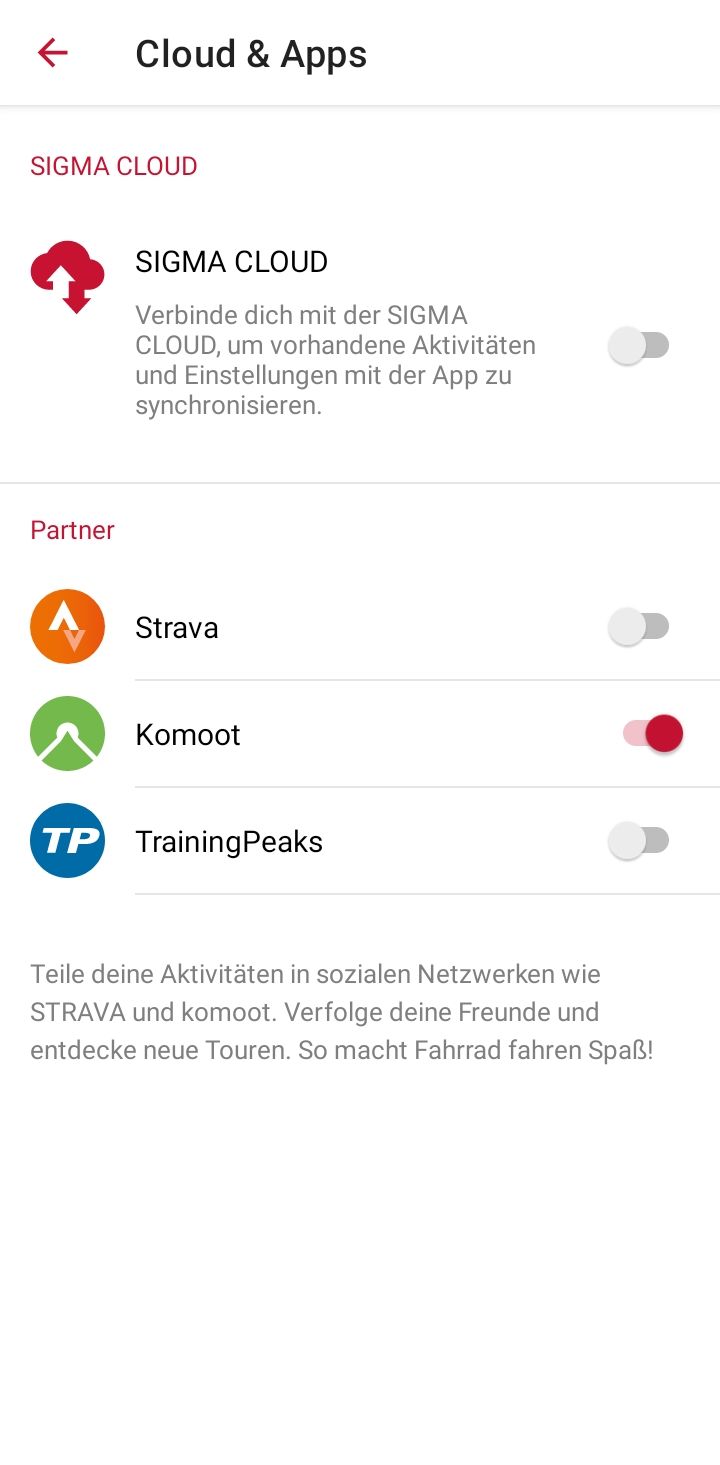Disable the Komoot connection switch
This screenshot has height=1465, width=720.
pos(652,734)
